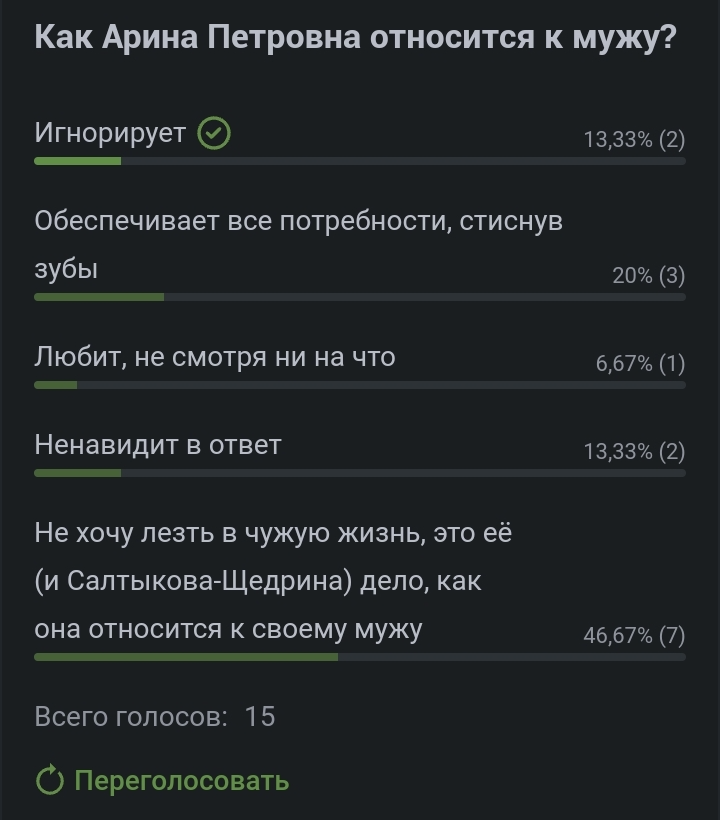Tap Переголосовать to revote in the poll
Viewport: 720px width, 820px height.
click(x=163, y=780)
